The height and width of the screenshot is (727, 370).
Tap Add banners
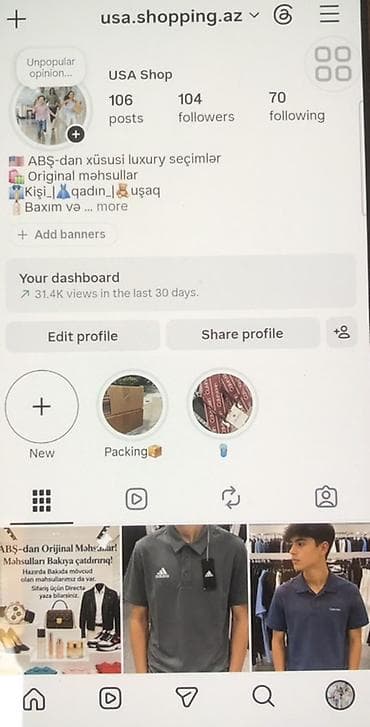62,235
